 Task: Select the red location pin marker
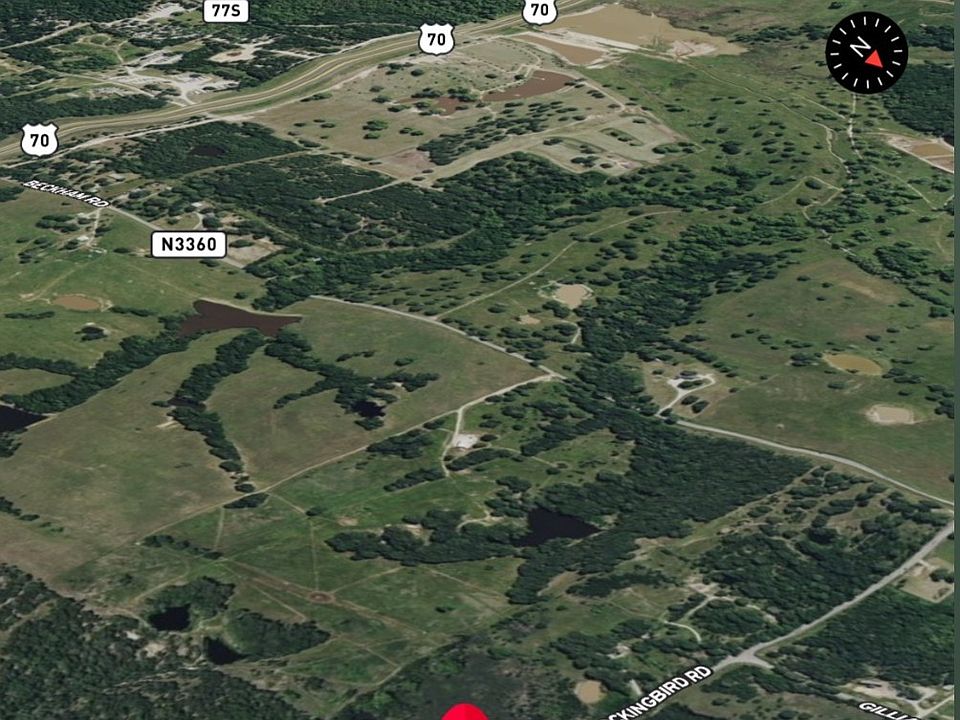point(464,712)
